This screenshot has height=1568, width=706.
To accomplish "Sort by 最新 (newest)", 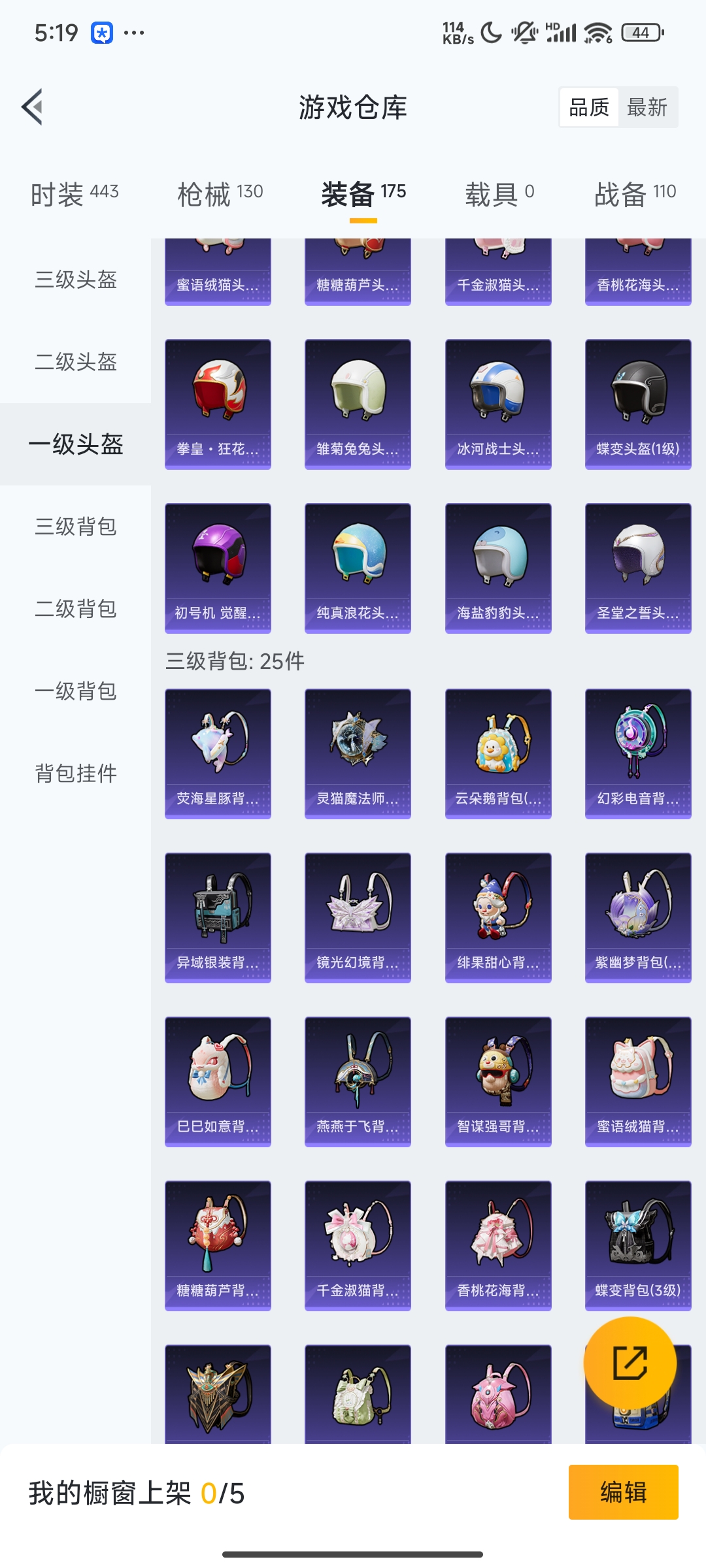I will tap(647, 107).
